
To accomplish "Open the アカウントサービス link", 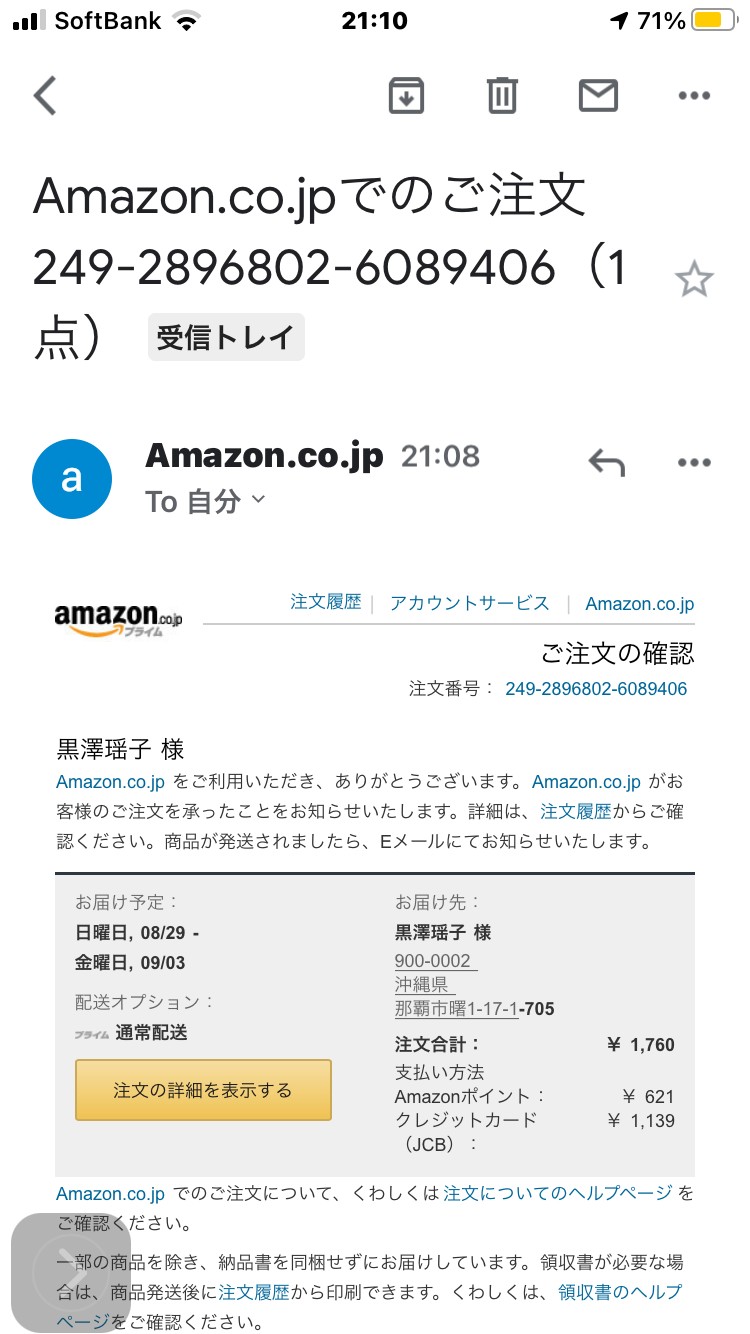I will [470, 603].
